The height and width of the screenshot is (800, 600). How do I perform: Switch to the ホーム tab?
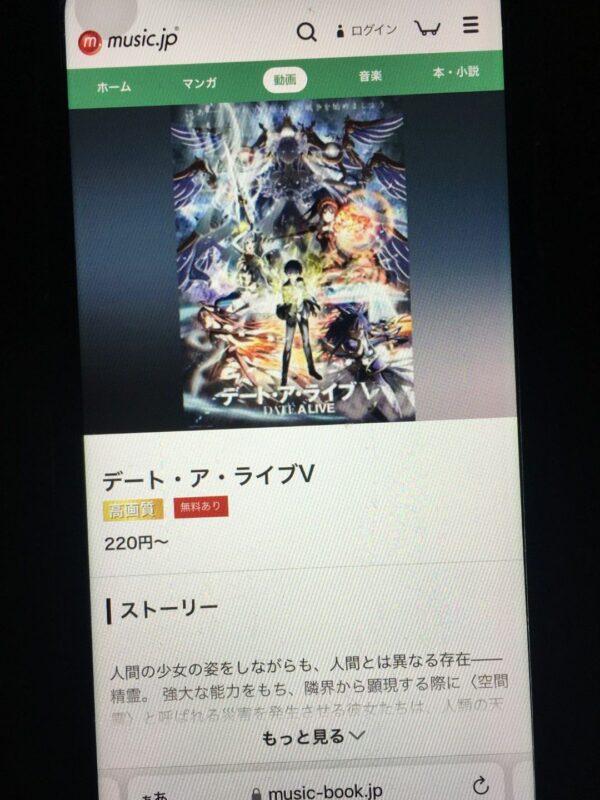(114, 87)
